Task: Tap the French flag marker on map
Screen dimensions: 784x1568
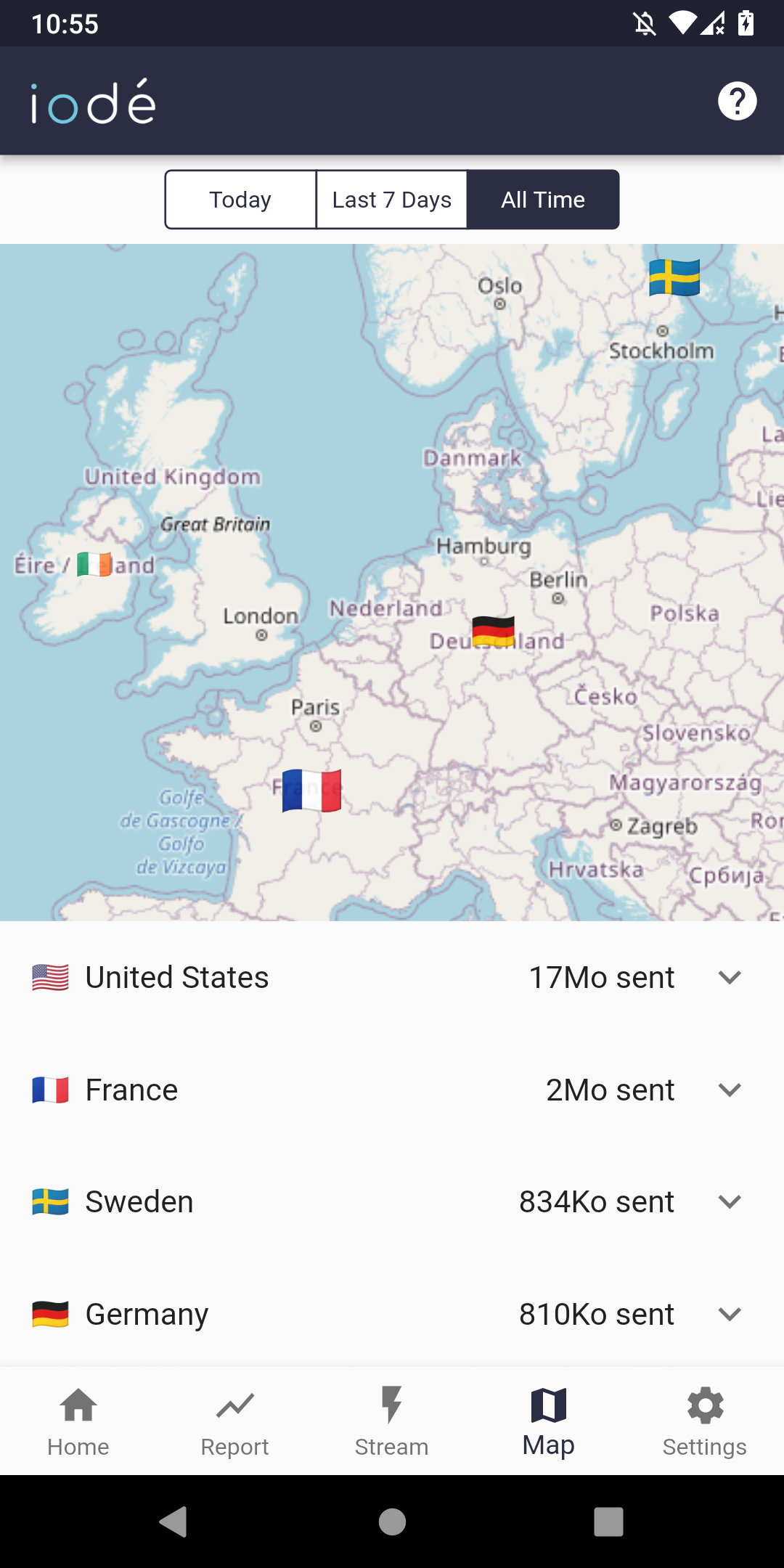Action: coord(311,791)
